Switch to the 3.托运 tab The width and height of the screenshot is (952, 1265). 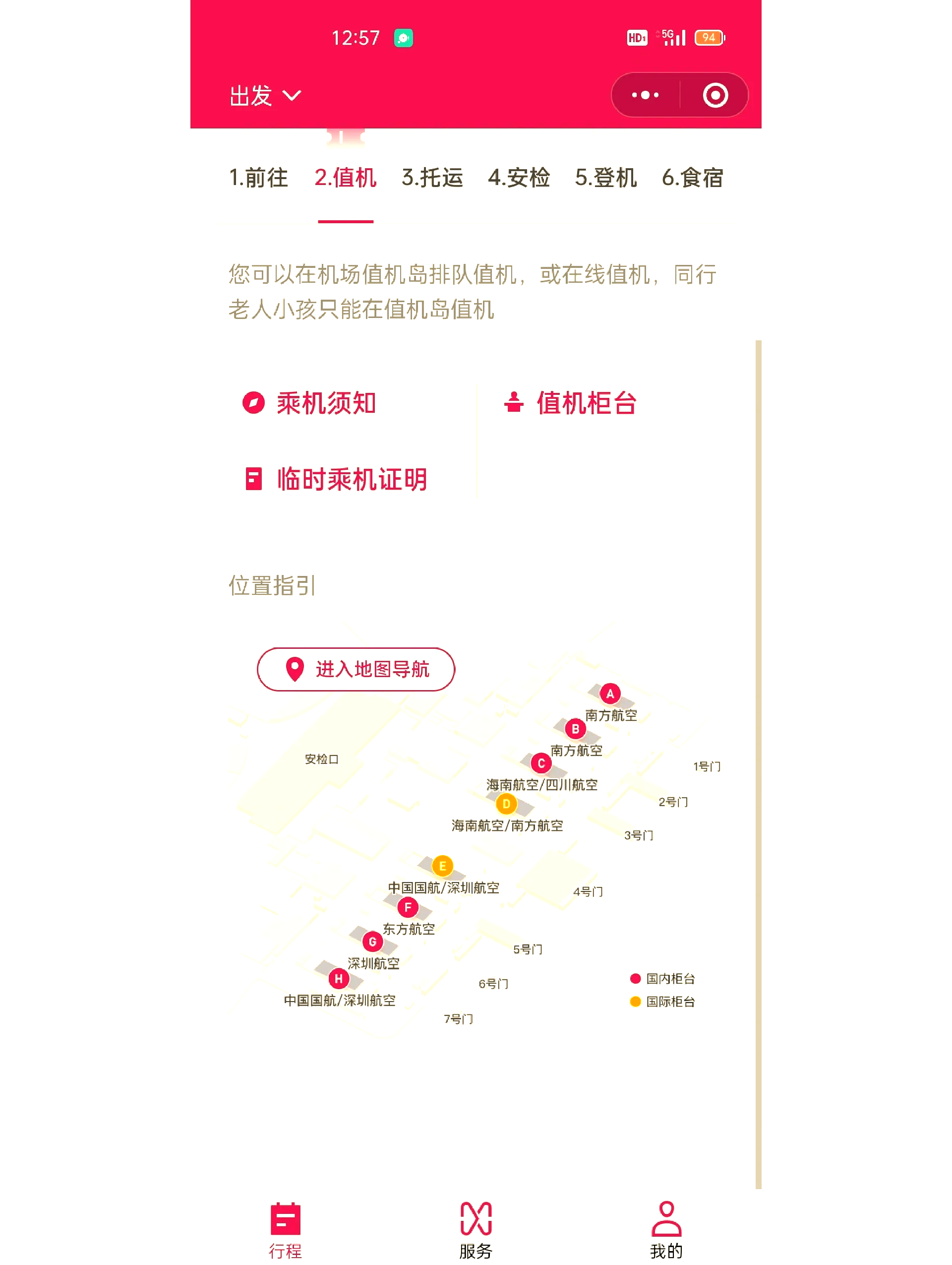tap(432, 178)
